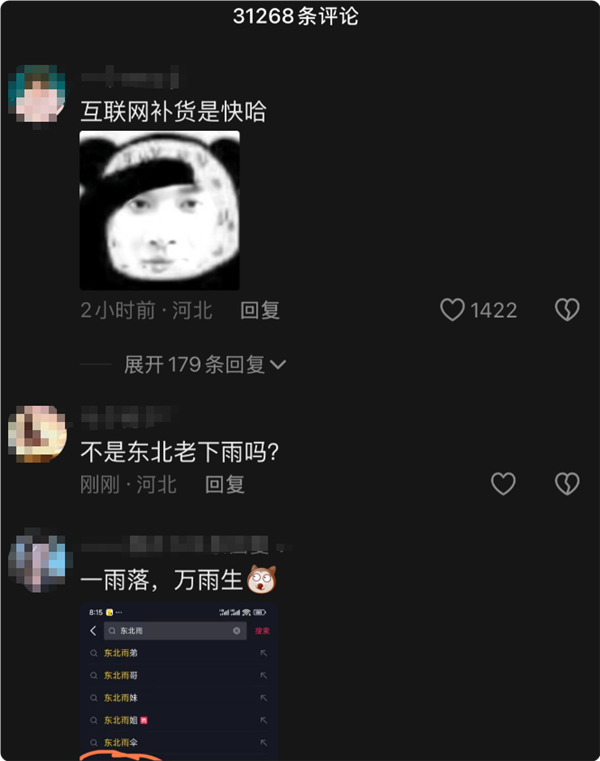
Task: Open the screenshot attached to 一雨落，万雨生
Action: 179,680
